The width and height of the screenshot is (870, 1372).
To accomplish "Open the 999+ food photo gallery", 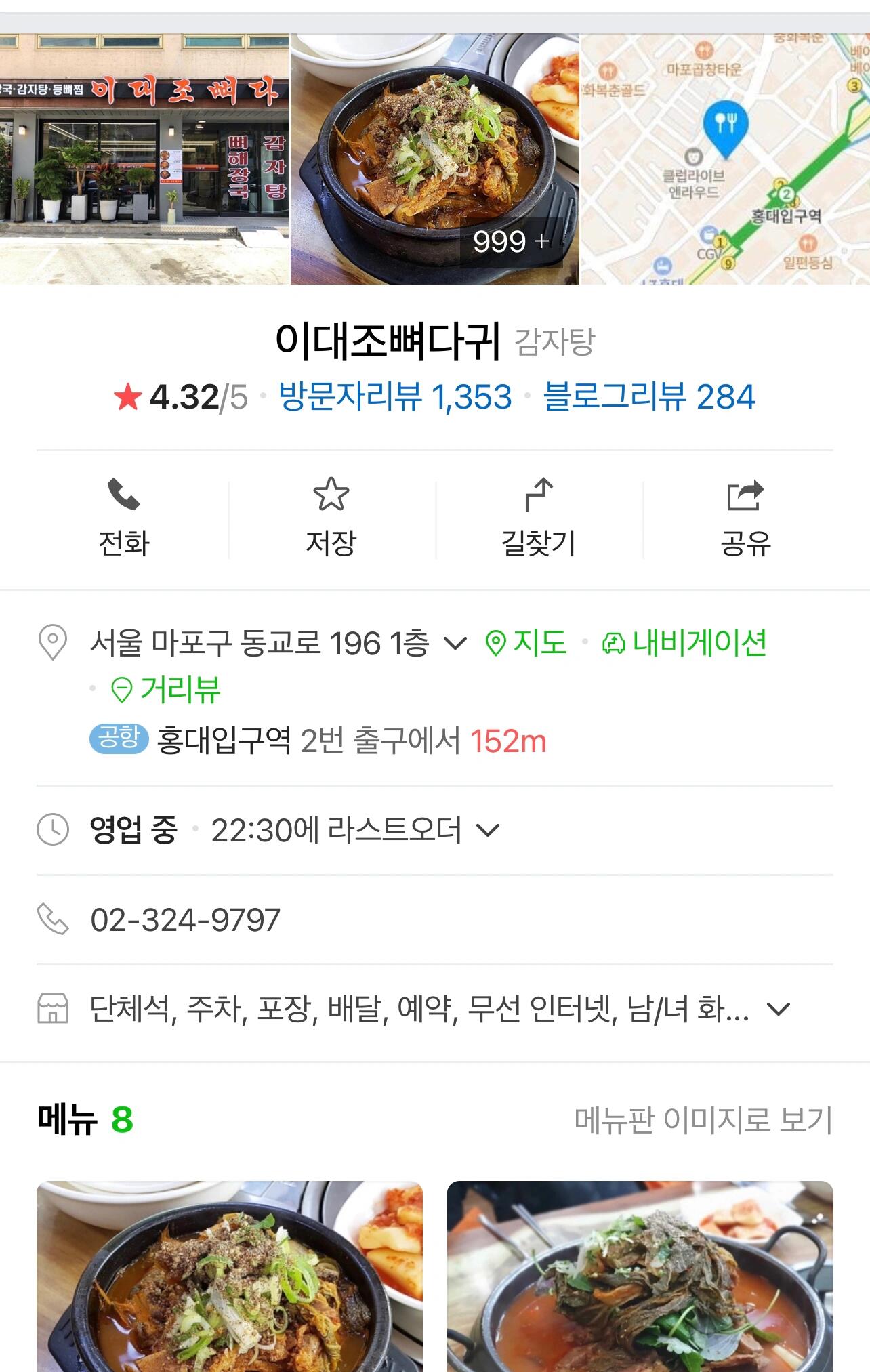I will point(434,159).
